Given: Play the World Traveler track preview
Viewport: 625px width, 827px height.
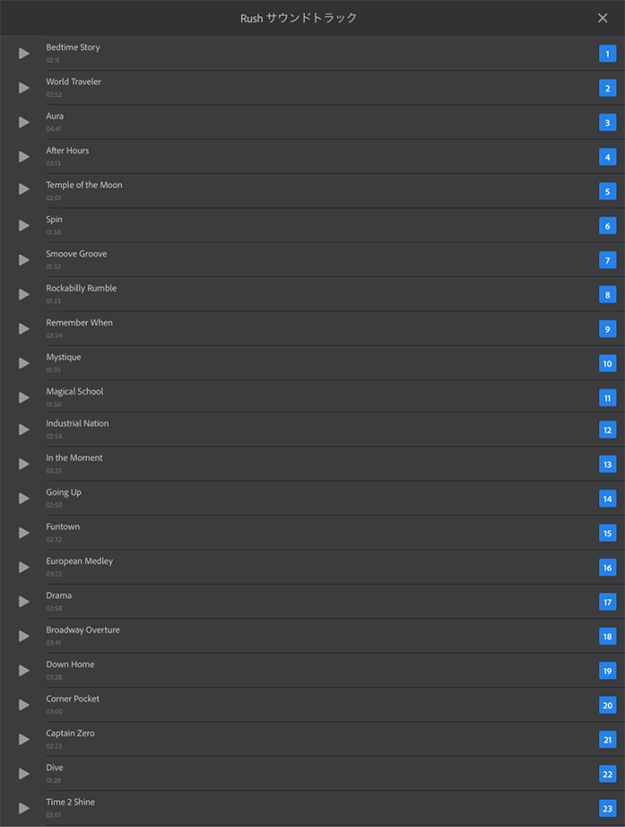Looking at the screenshot, I should point(24,88).
